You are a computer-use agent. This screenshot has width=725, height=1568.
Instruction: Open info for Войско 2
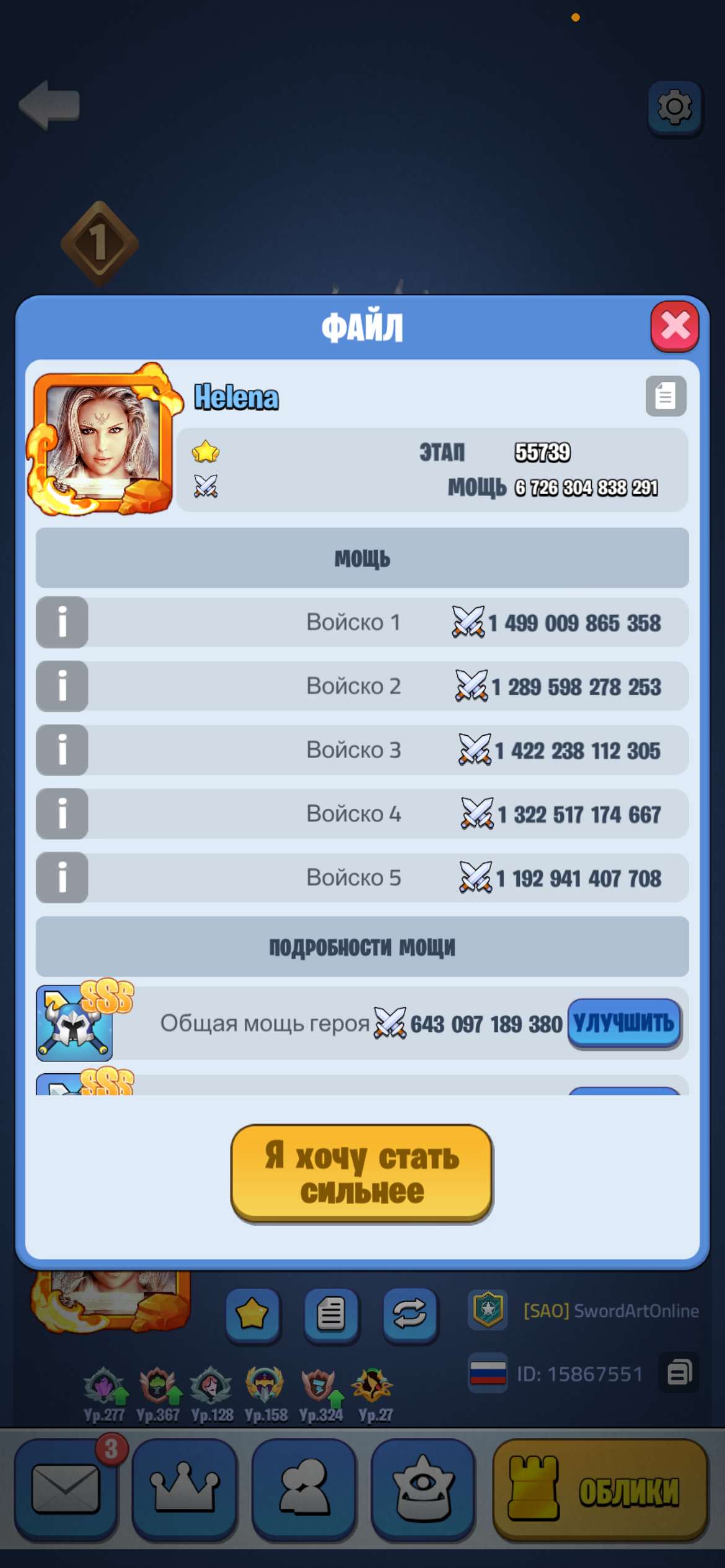(62, 686)
